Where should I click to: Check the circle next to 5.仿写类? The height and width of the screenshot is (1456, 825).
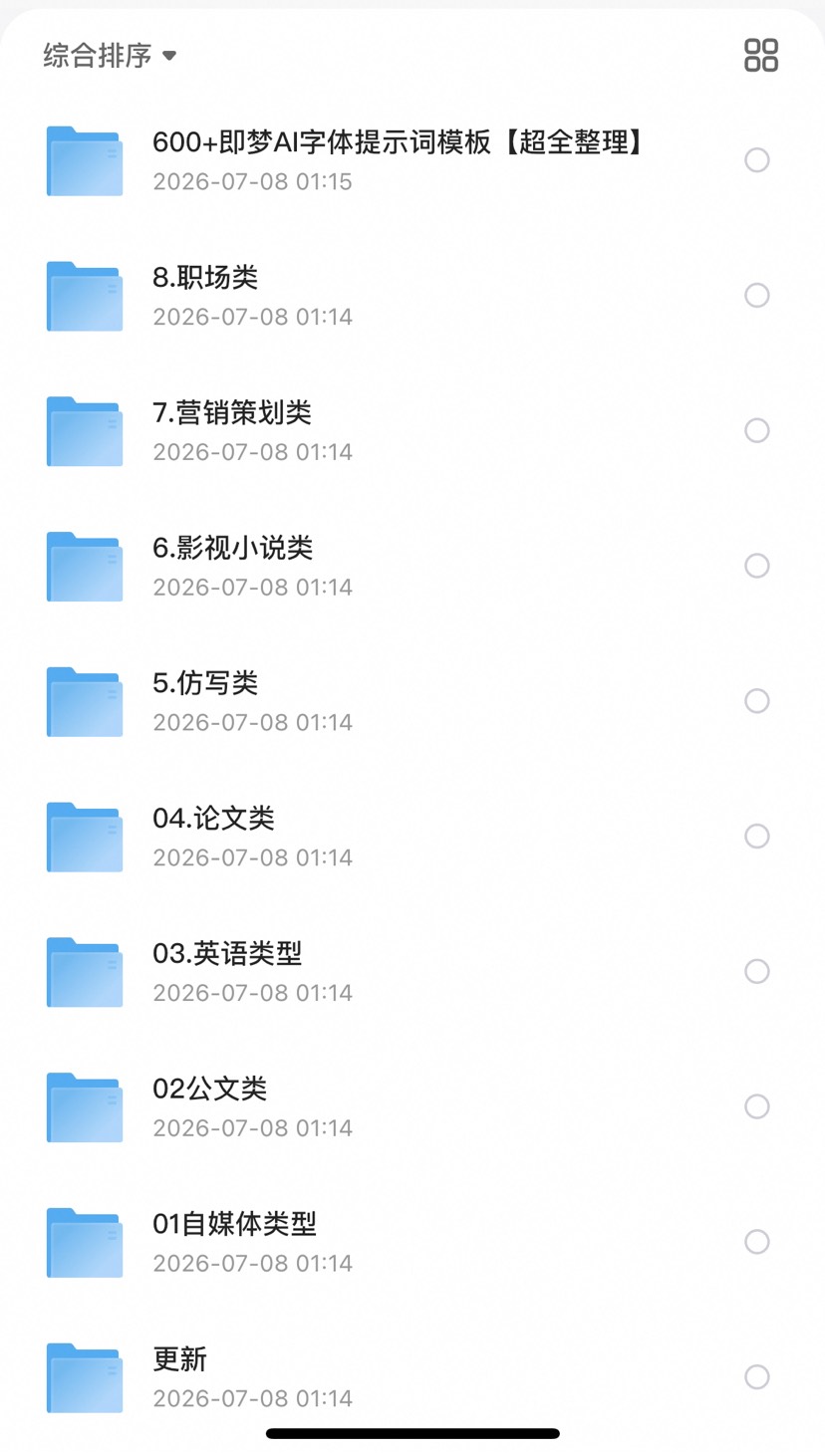point(757,701)
